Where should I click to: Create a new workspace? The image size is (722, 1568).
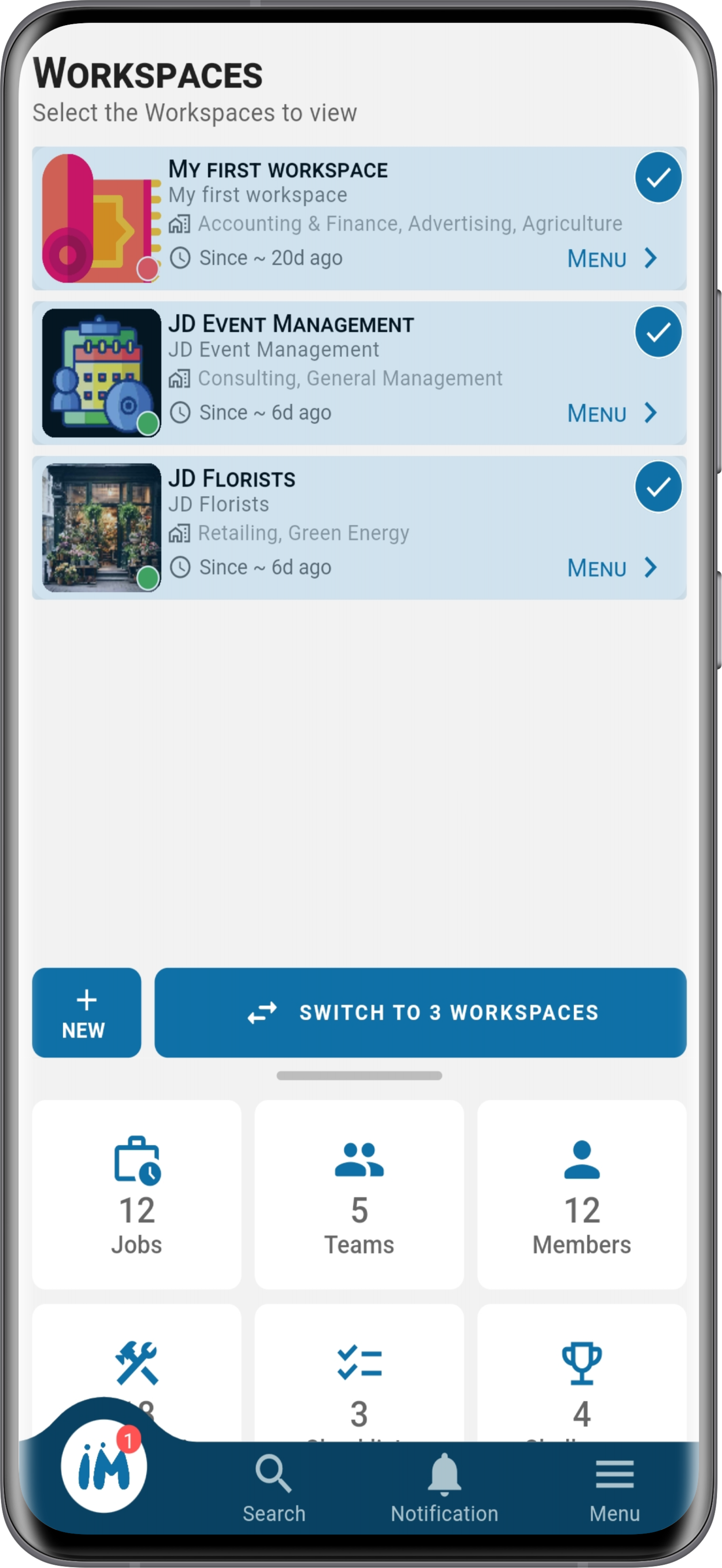(x=86, y=1012)
